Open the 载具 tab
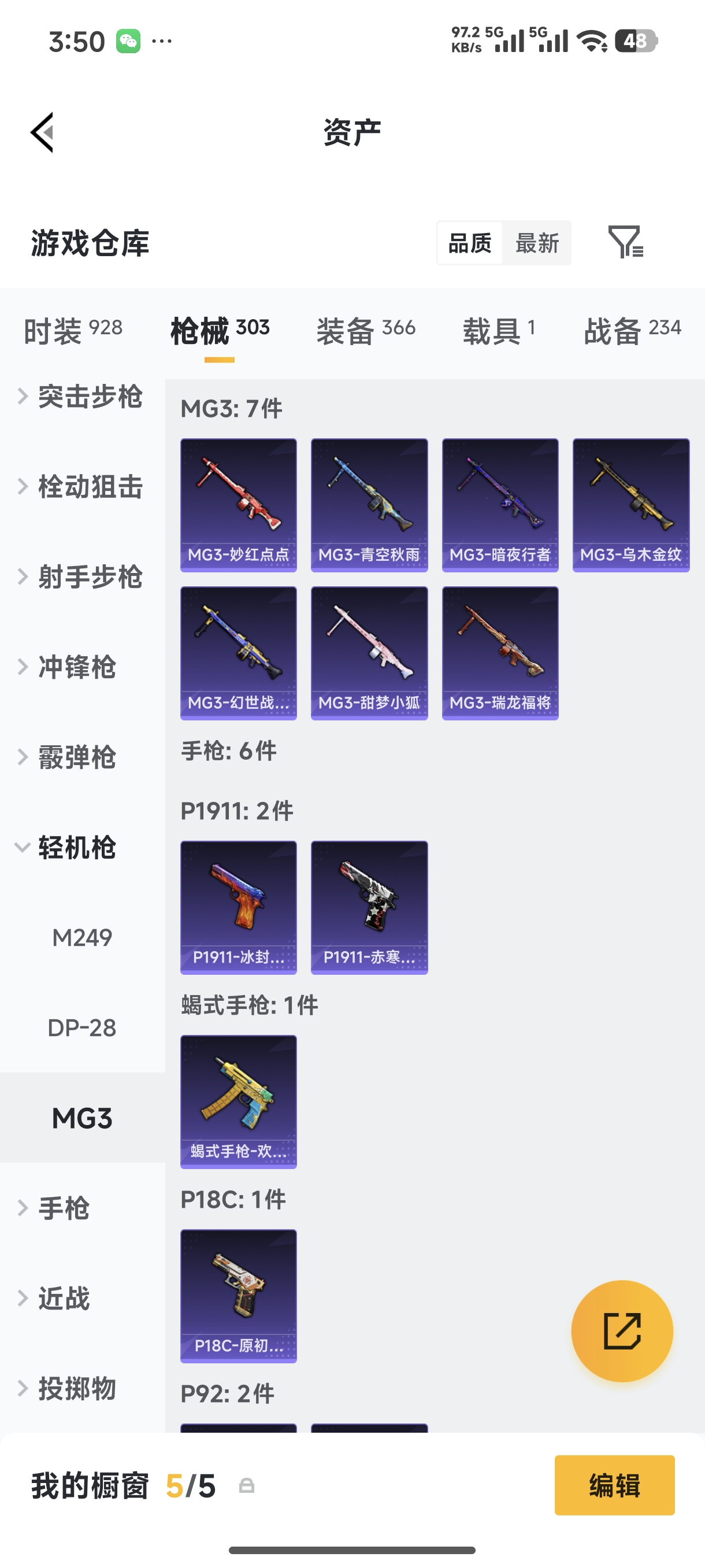Image resolution: width=705 pixels, height=1568 pixels. [x=497, y=329]
